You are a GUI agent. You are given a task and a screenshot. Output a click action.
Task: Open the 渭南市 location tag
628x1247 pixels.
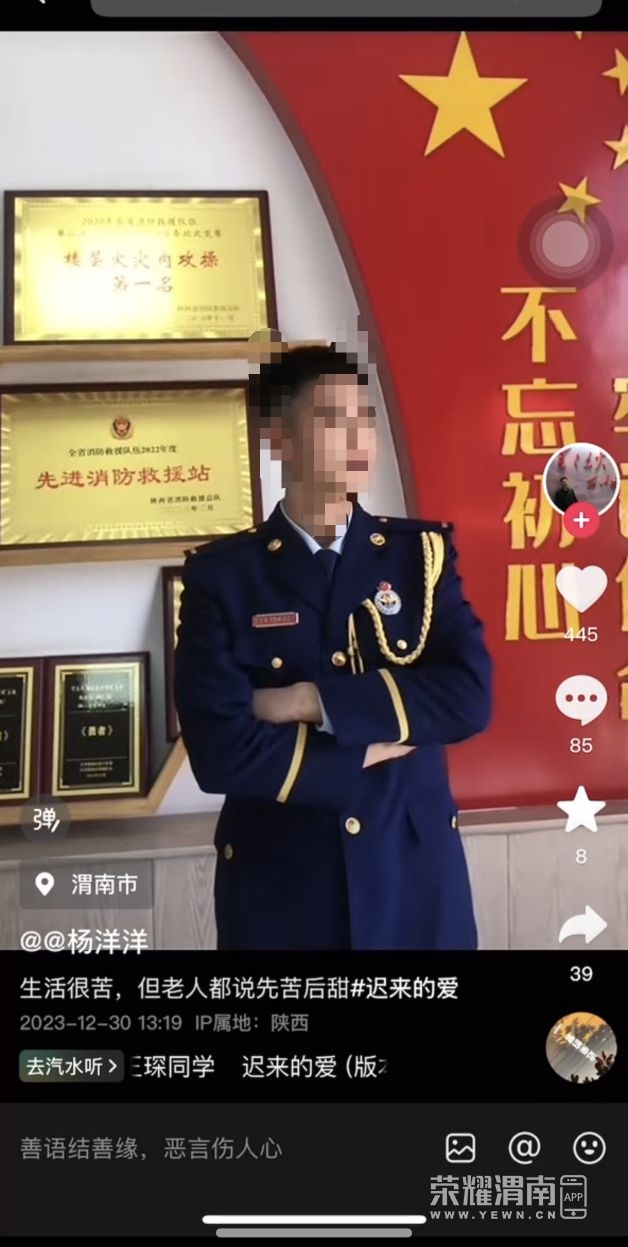click(86, 885)
